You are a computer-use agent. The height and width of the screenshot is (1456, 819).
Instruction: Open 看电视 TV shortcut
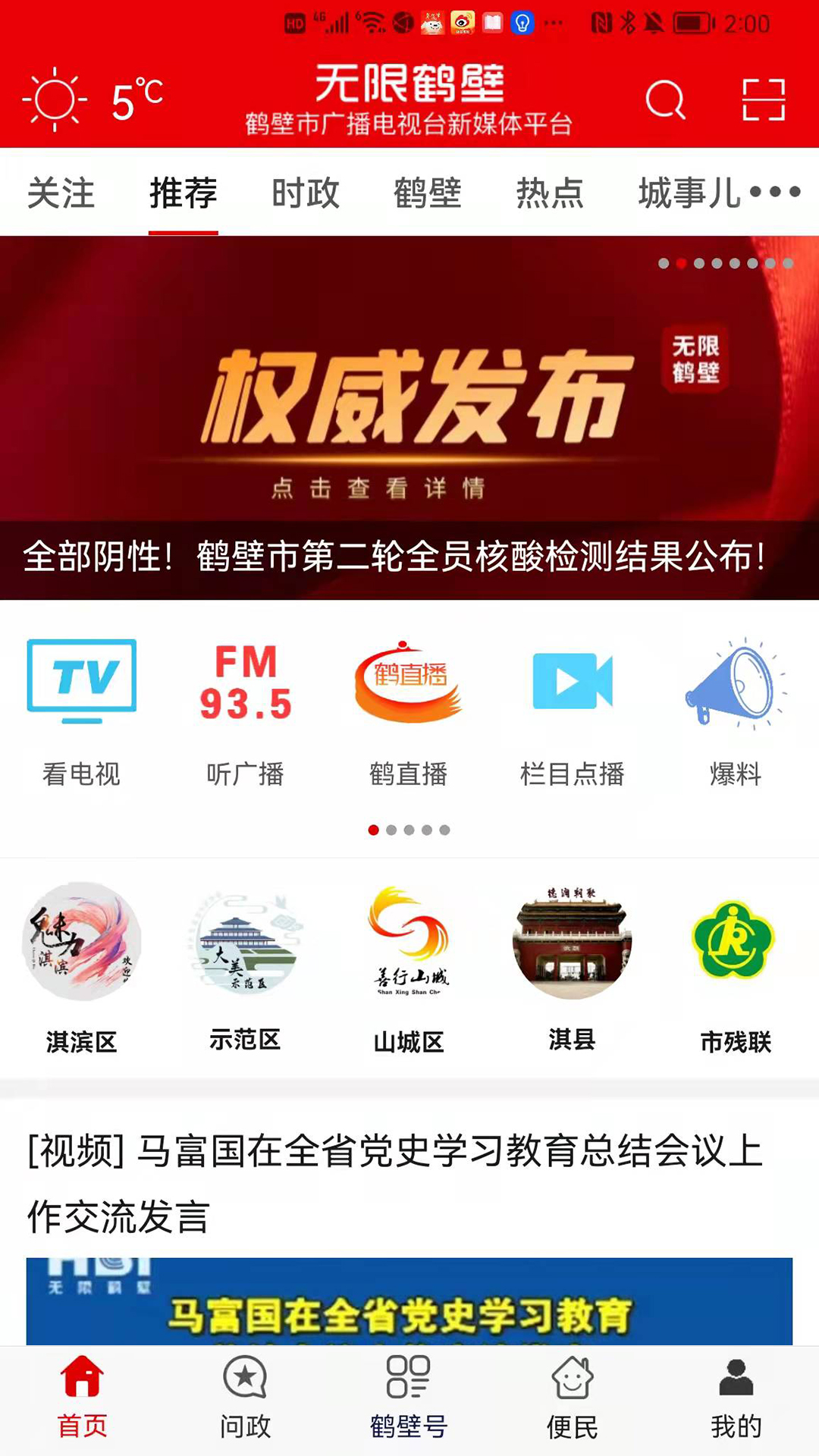tap(81, 713)
